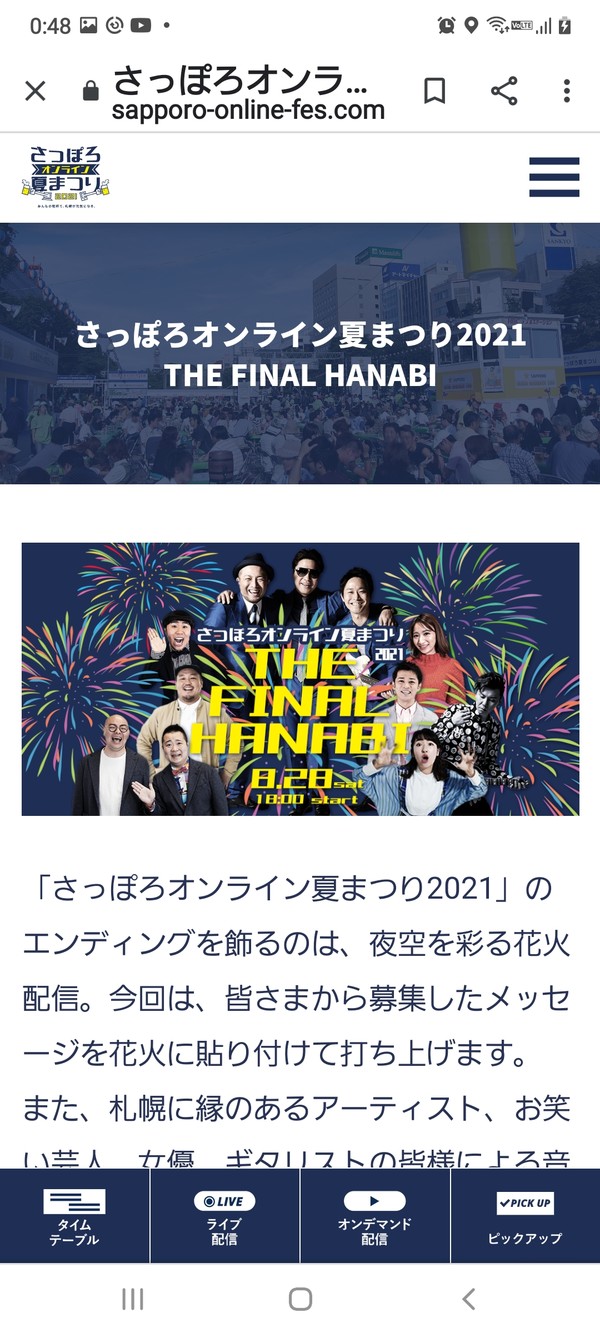Bookmark this page
600x1333 pixels.
click(x=434, y=91)
